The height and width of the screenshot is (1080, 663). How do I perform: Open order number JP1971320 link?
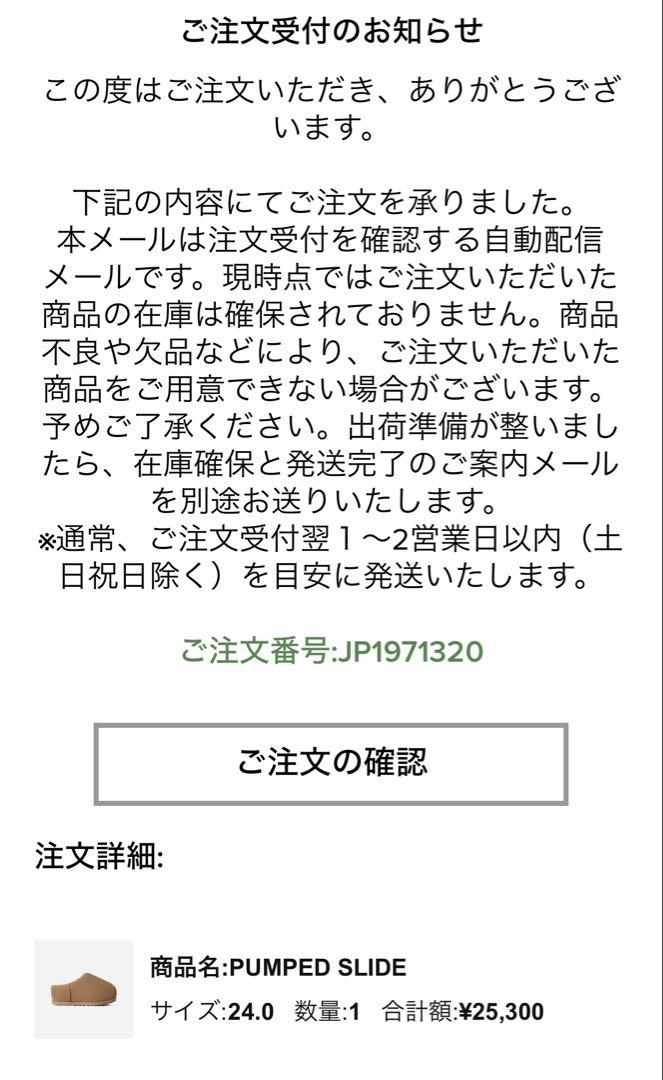click(x=331, y=652)
